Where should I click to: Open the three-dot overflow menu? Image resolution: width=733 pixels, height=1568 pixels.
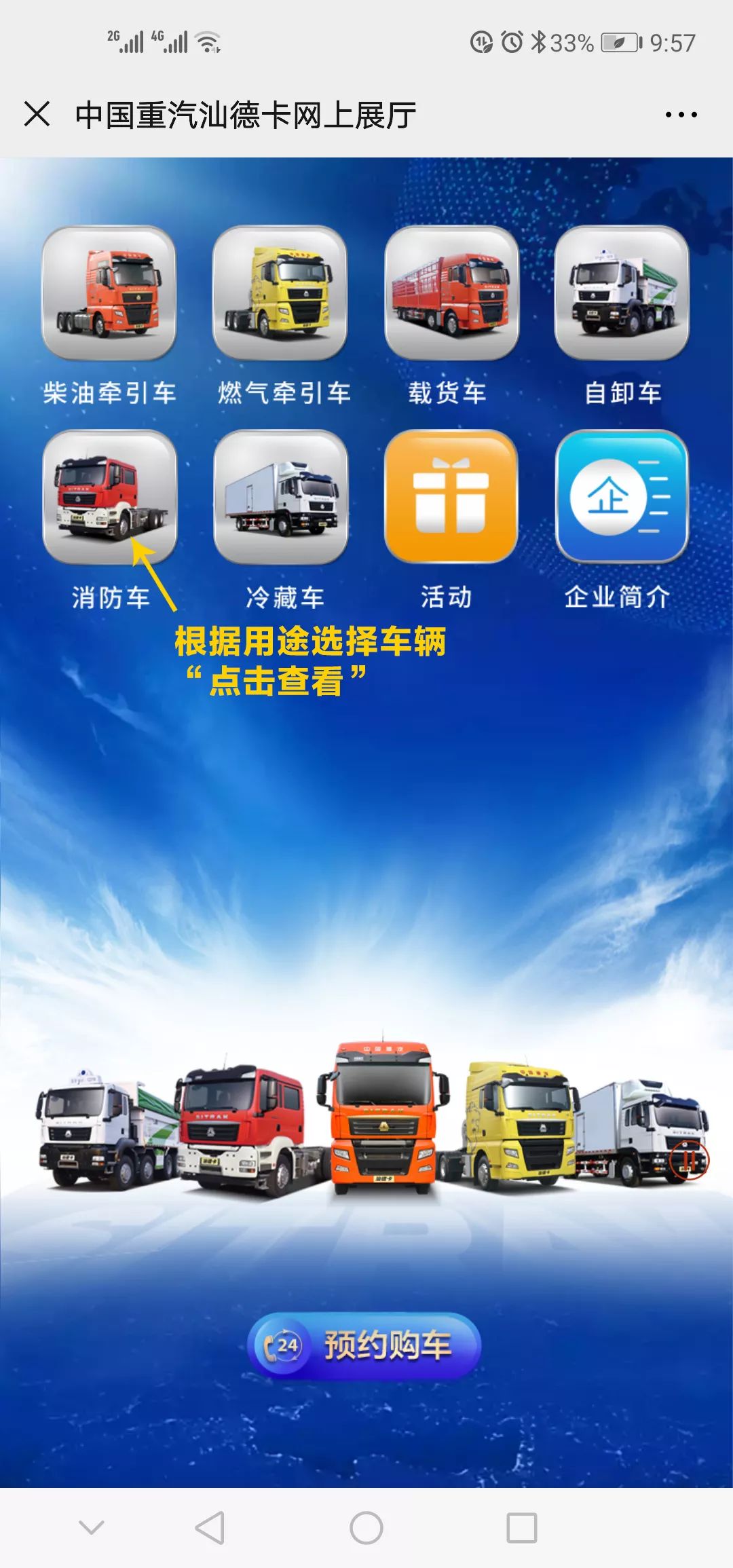(x=681, y=115)
